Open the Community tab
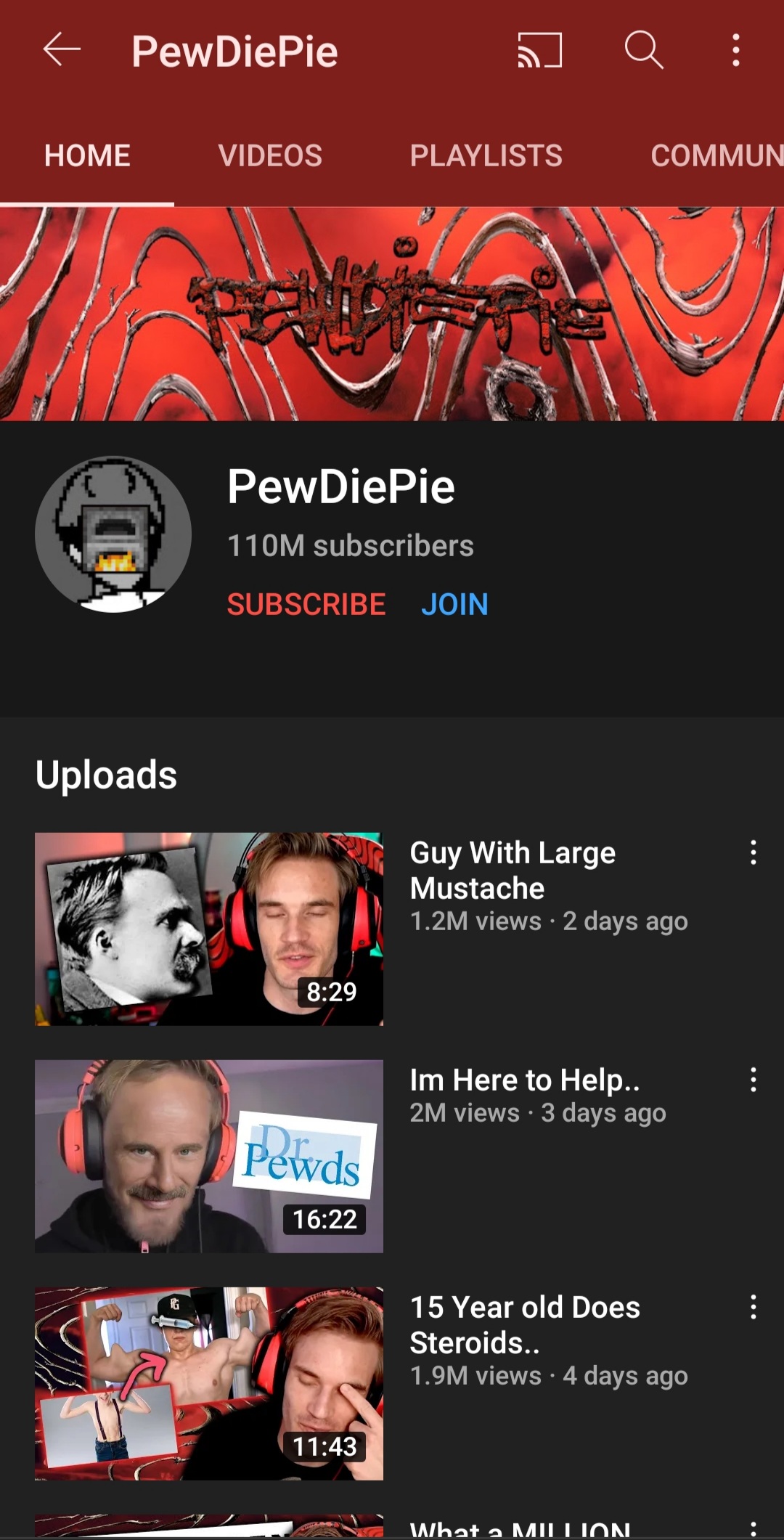Image resolution: width=784 pixels, height=1540 pixels. (x=716, y=155)
